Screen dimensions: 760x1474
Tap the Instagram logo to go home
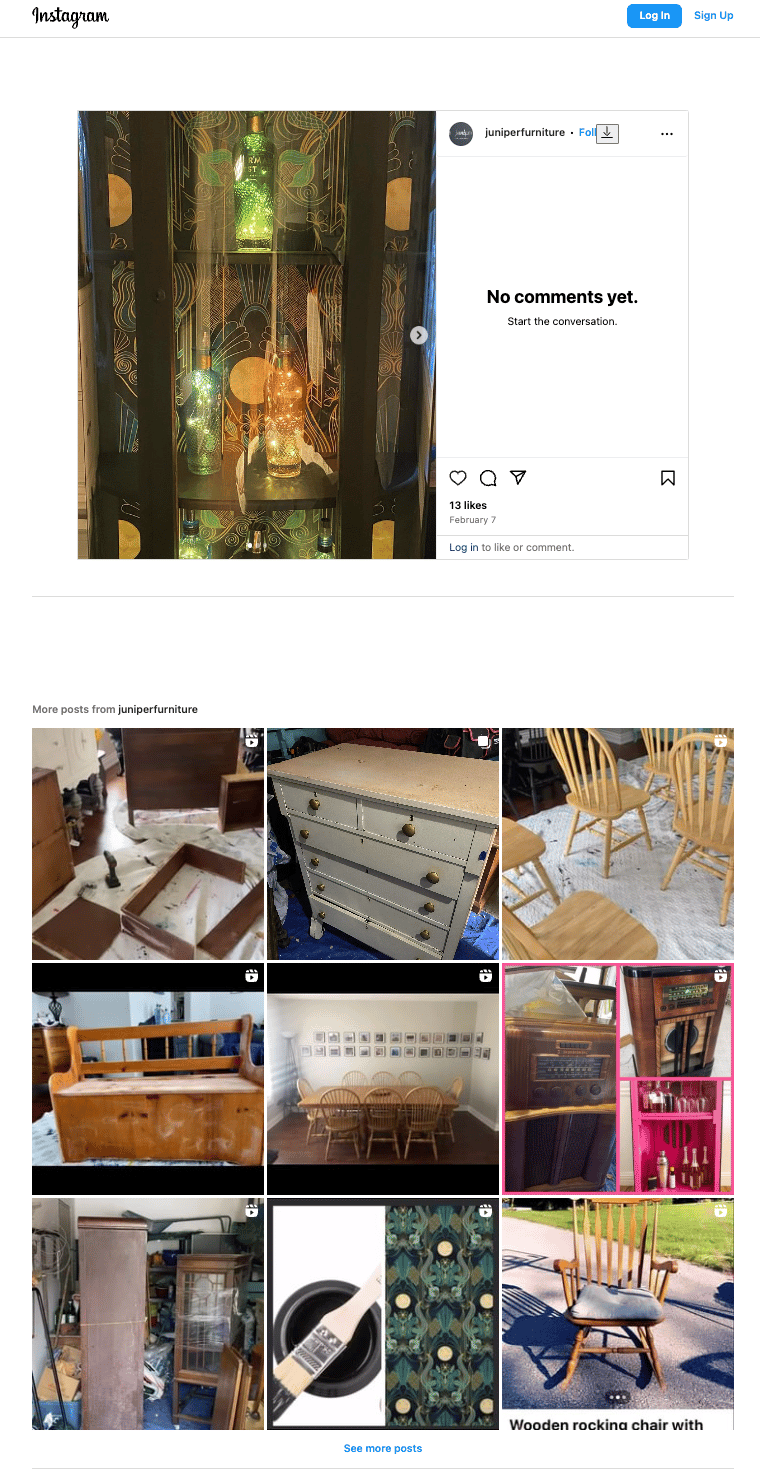coord(70,16)
